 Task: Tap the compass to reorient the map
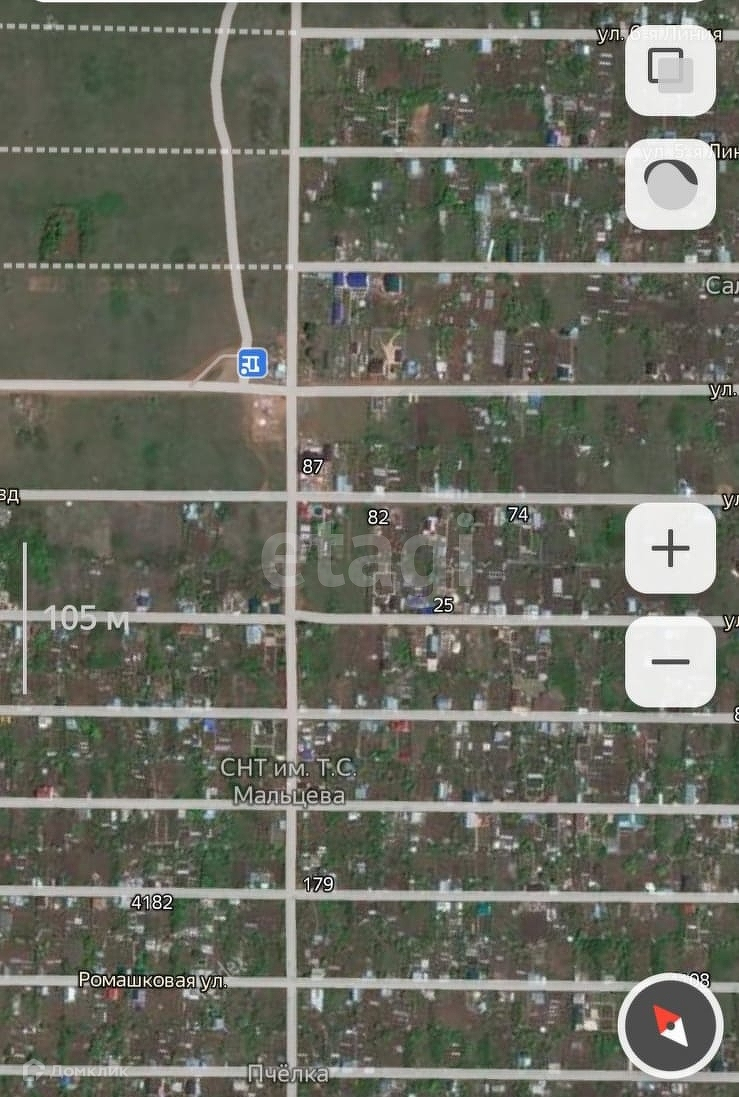(x=670, y=1026)
